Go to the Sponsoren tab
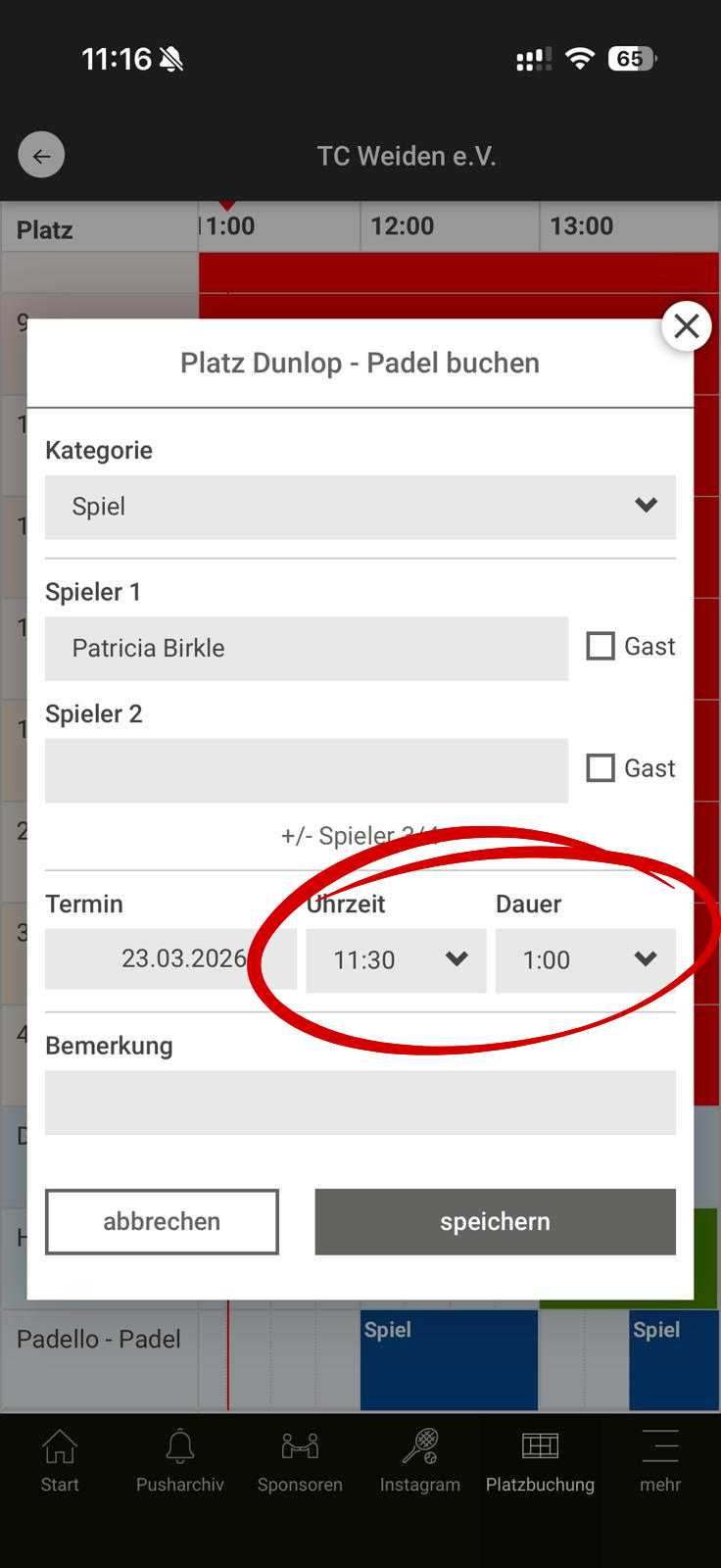 [x=300, y=1460]
